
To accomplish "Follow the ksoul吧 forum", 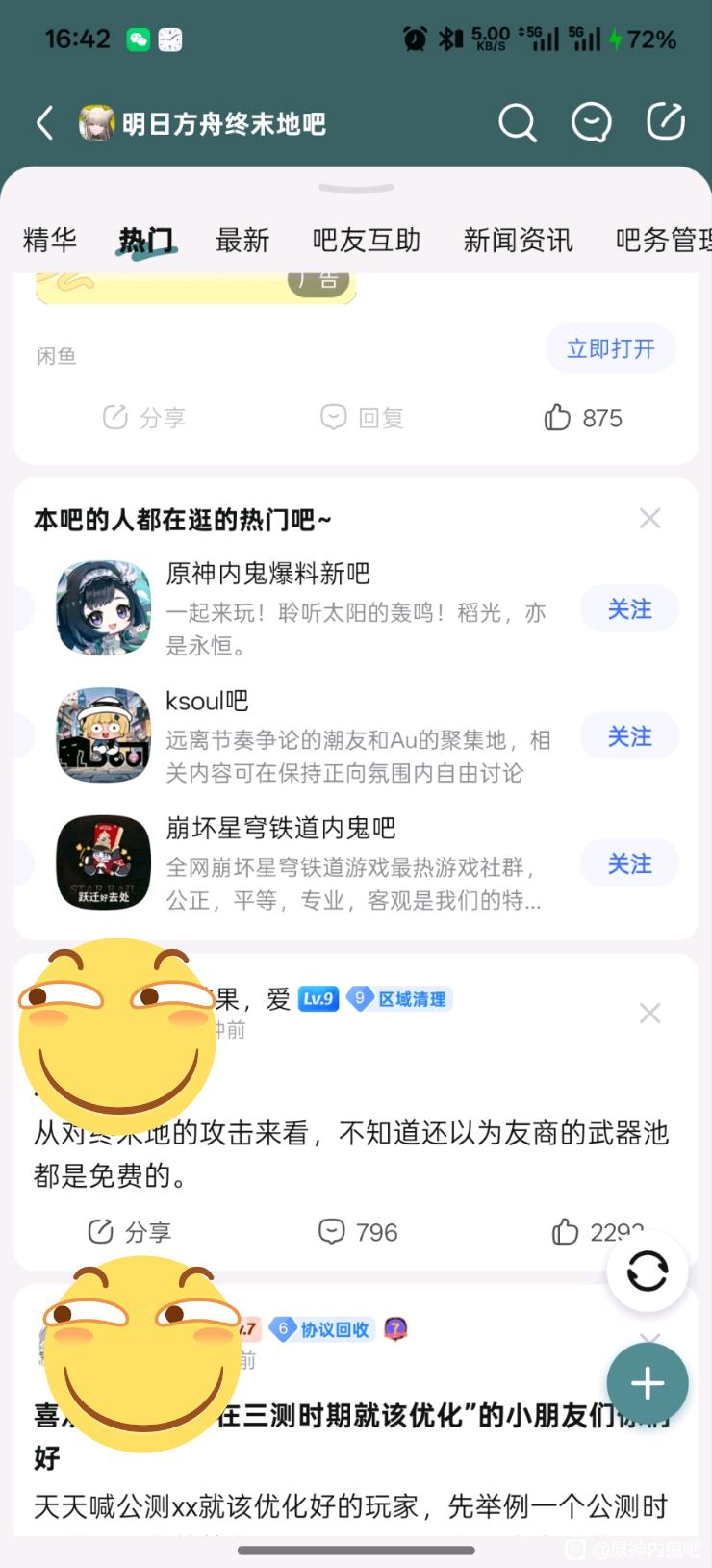I will click(629, 736).
